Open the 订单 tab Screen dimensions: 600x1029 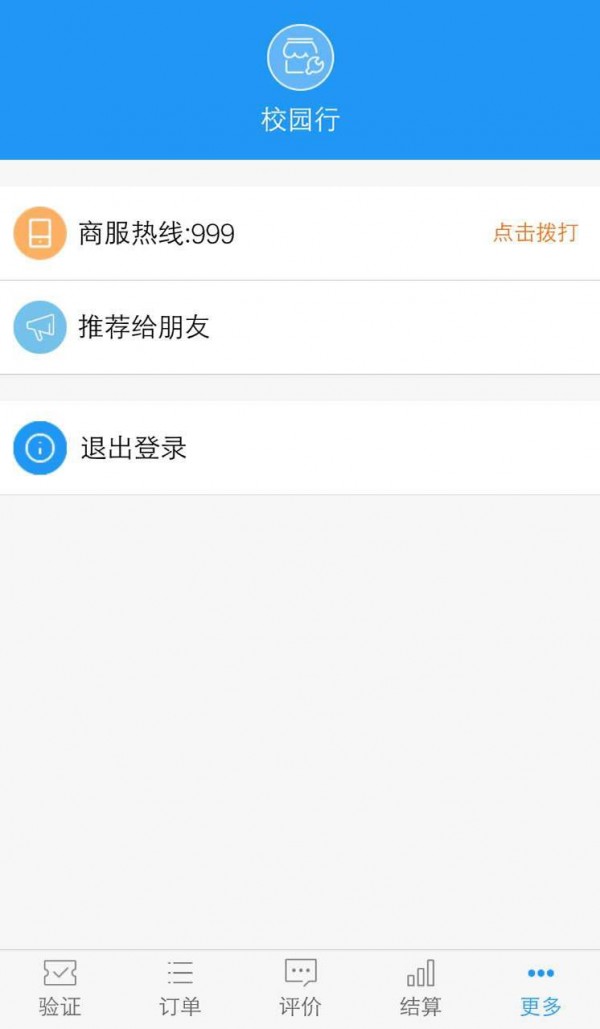pos(180,989)
